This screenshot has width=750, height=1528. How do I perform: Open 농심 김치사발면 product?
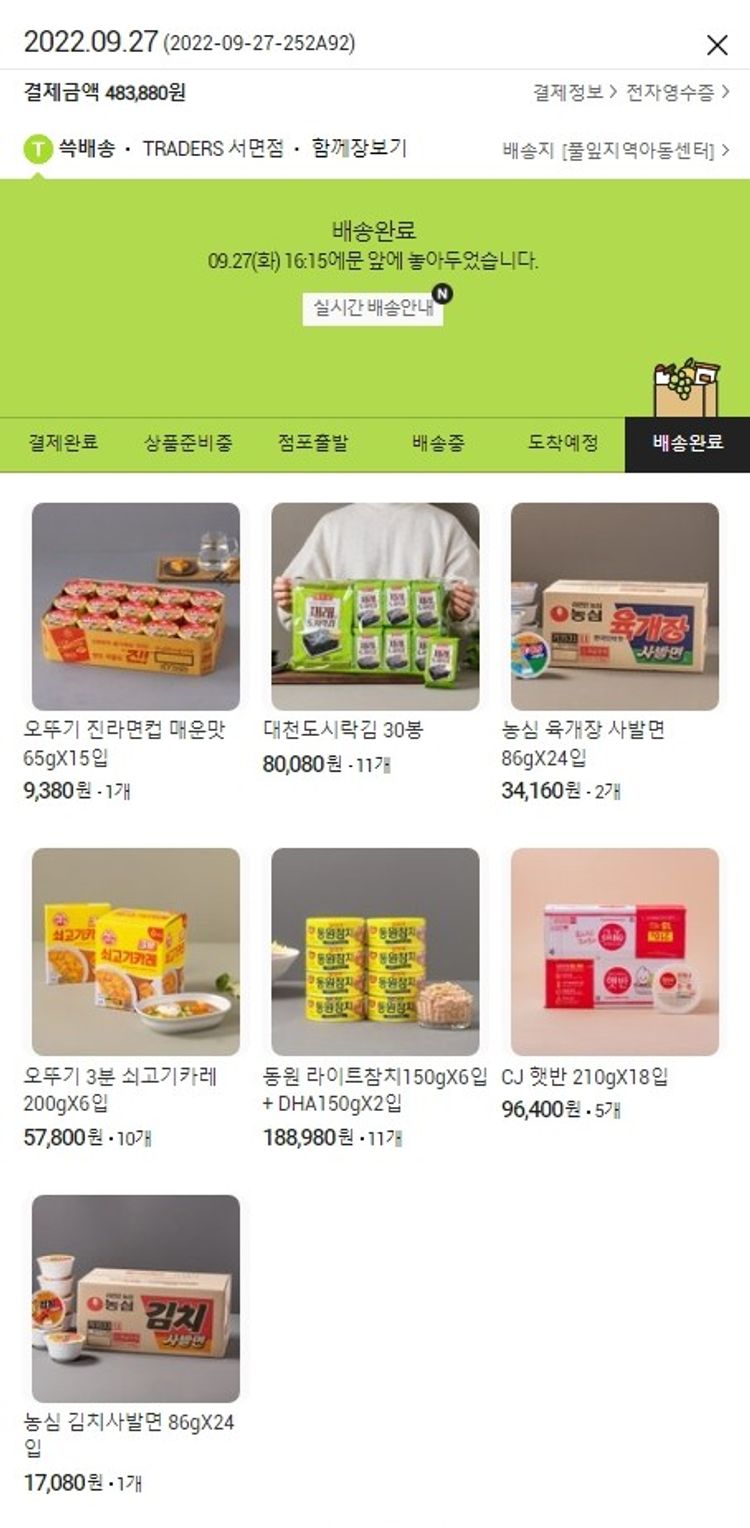[x=136, y=1298]
